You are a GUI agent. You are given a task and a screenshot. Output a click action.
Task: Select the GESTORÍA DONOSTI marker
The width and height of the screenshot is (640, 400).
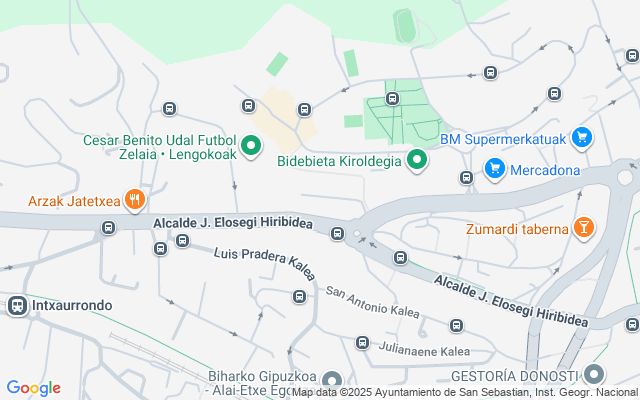click(594, 374)
